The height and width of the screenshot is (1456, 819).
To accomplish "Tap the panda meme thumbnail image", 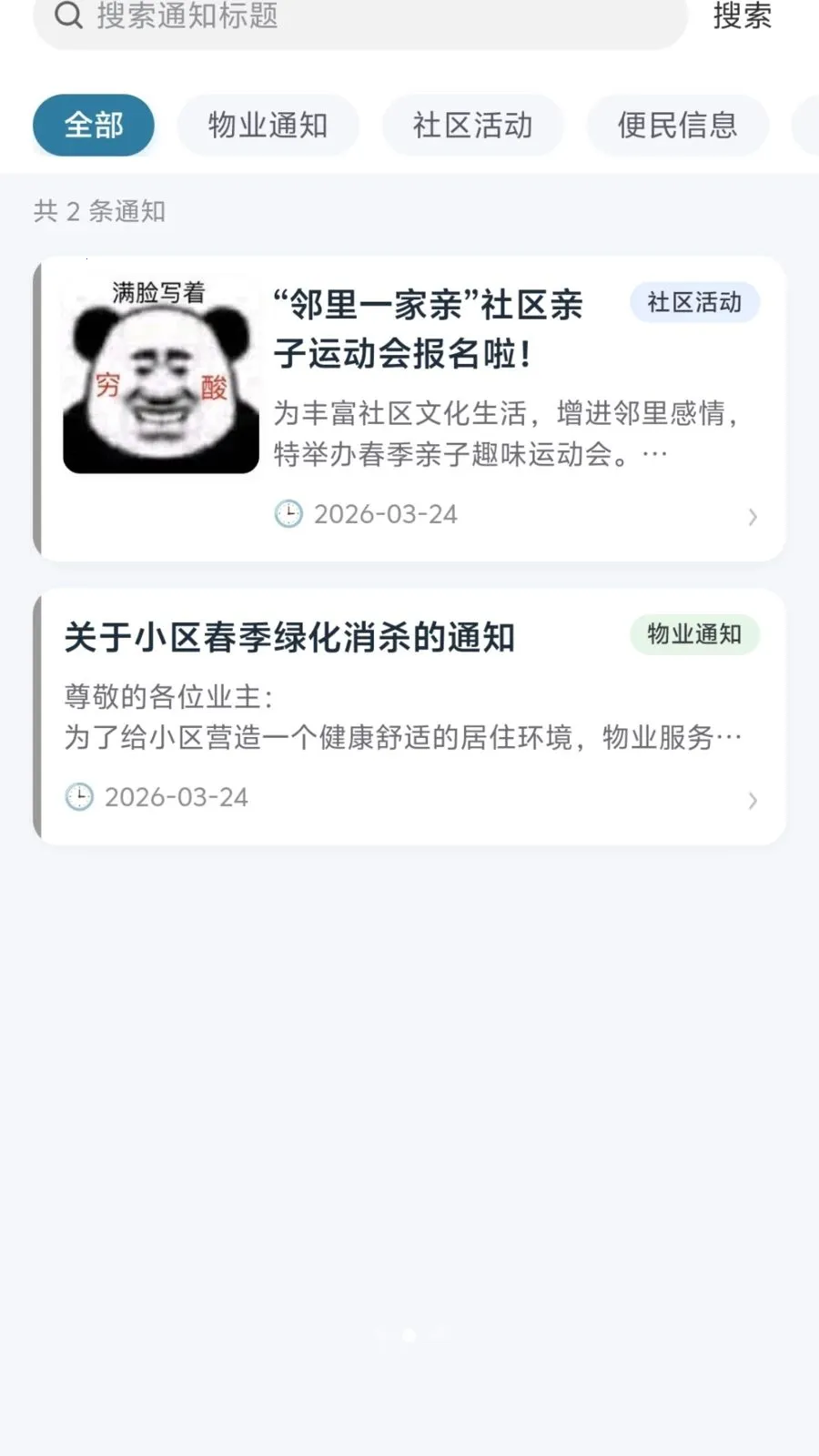I will [159, 375].
